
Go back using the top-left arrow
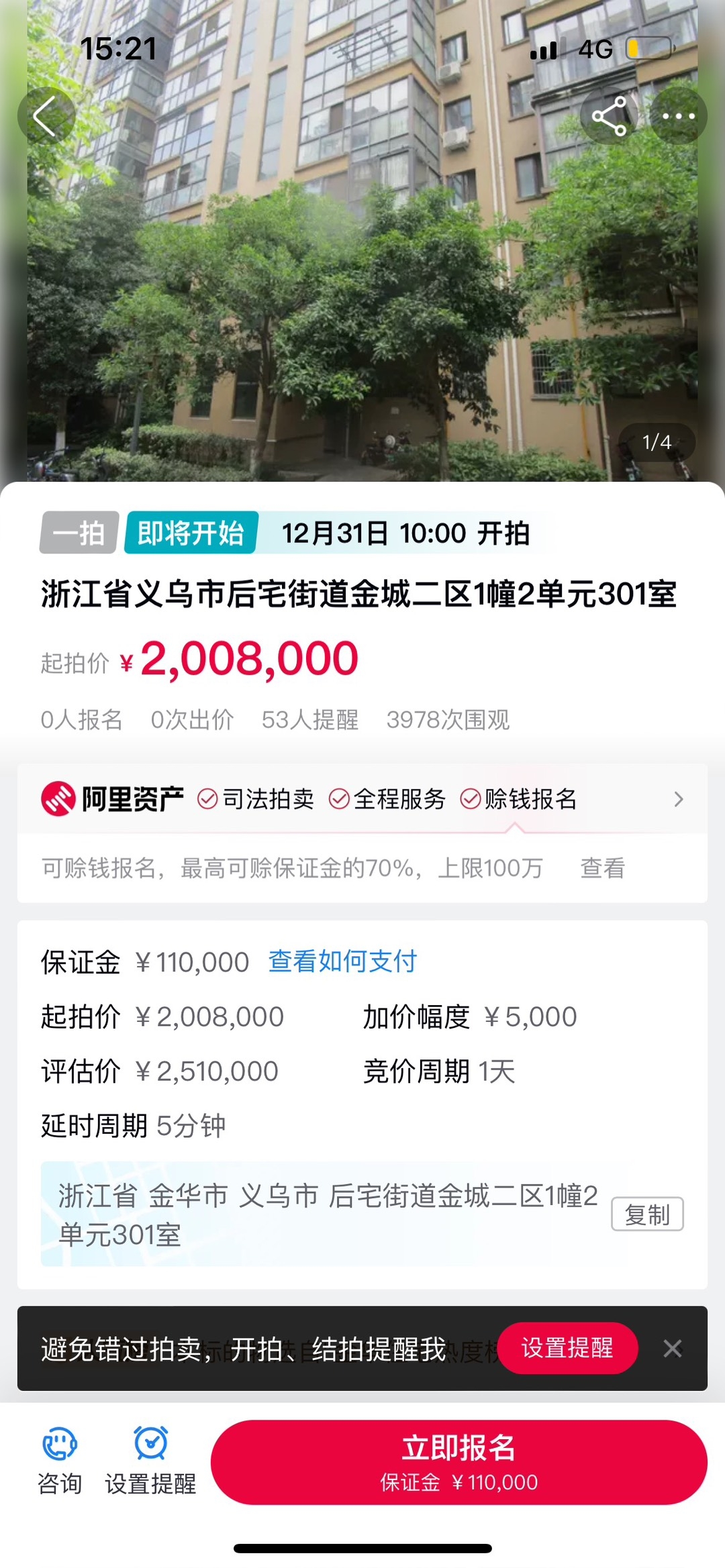(x=46, y=116)
